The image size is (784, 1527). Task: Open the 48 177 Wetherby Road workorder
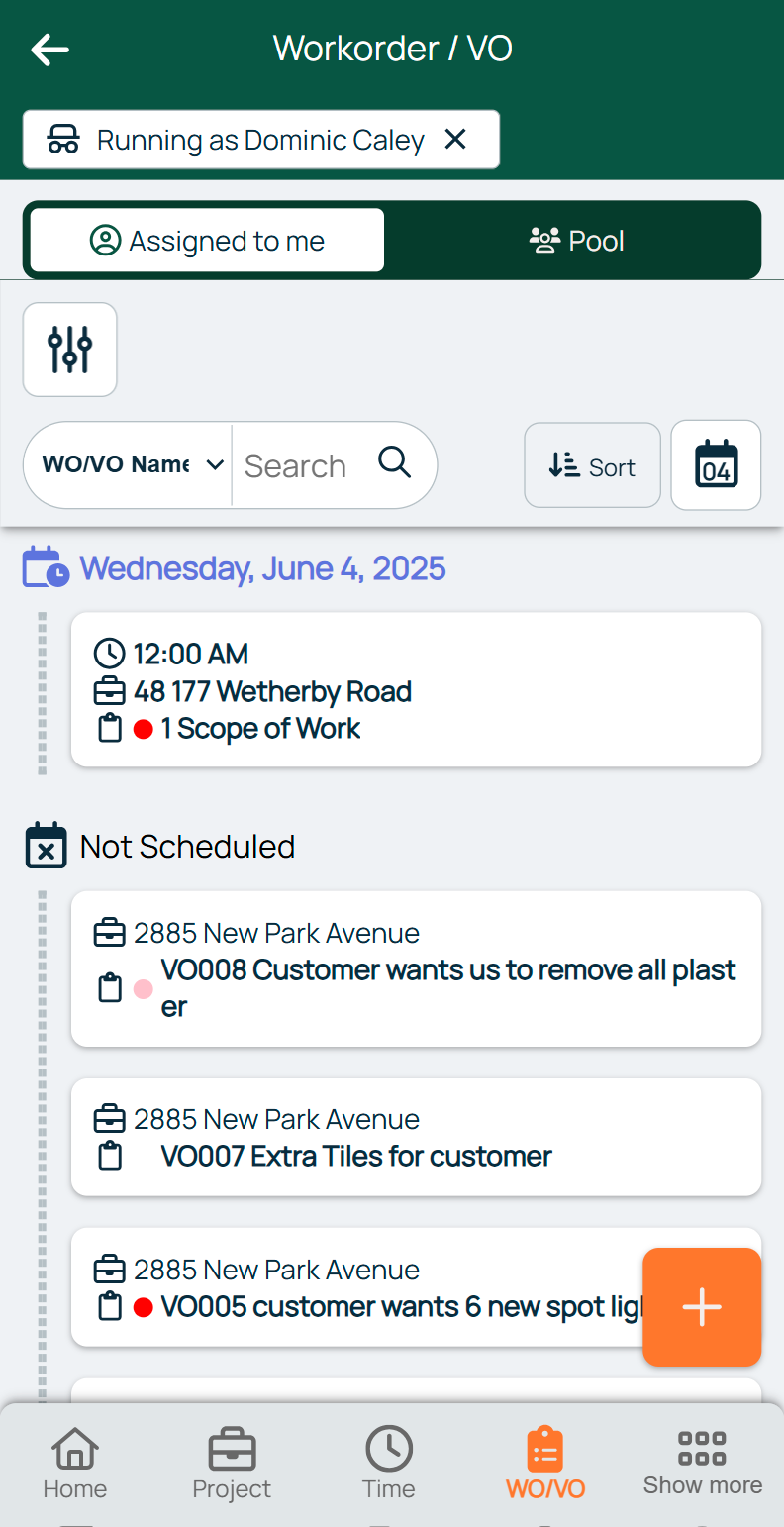(x=416, y=690)
